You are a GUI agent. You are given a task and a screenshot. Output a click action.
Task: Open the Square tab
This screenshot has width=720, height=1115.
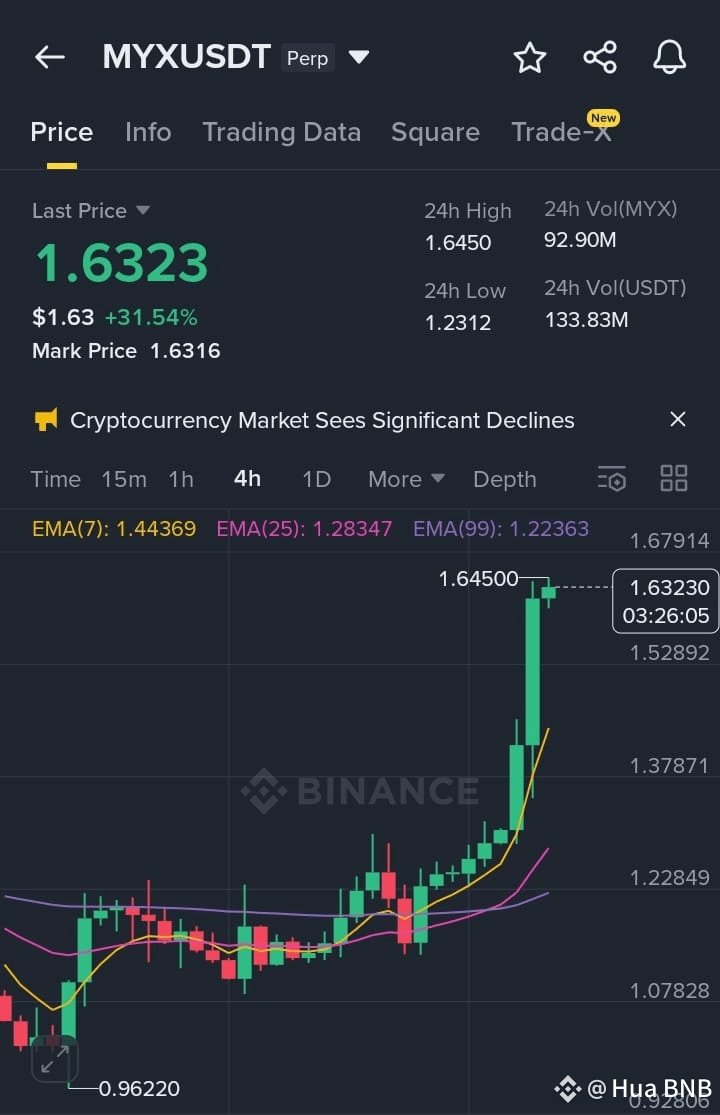point(435,131)
